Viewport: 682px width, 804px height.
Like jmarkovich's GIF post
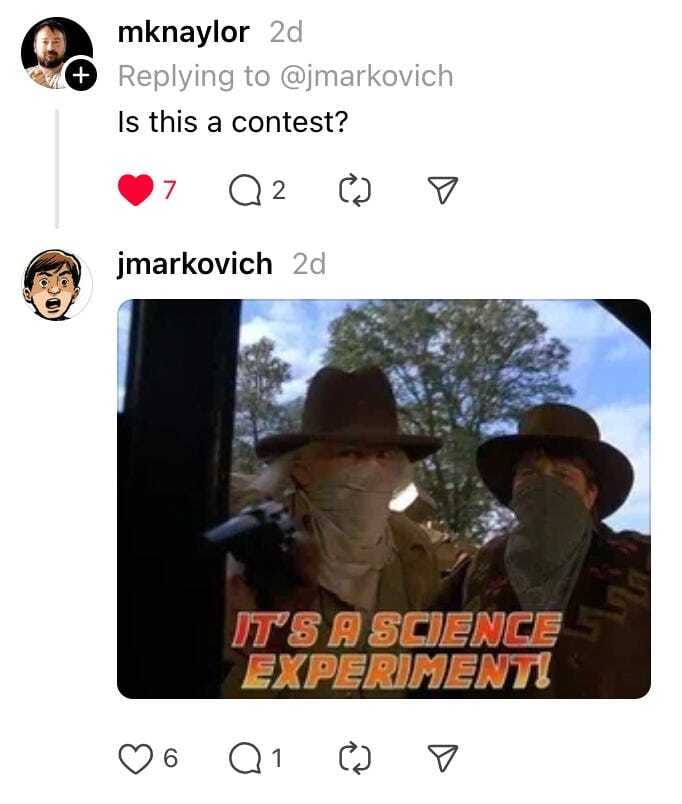[135, 759]
